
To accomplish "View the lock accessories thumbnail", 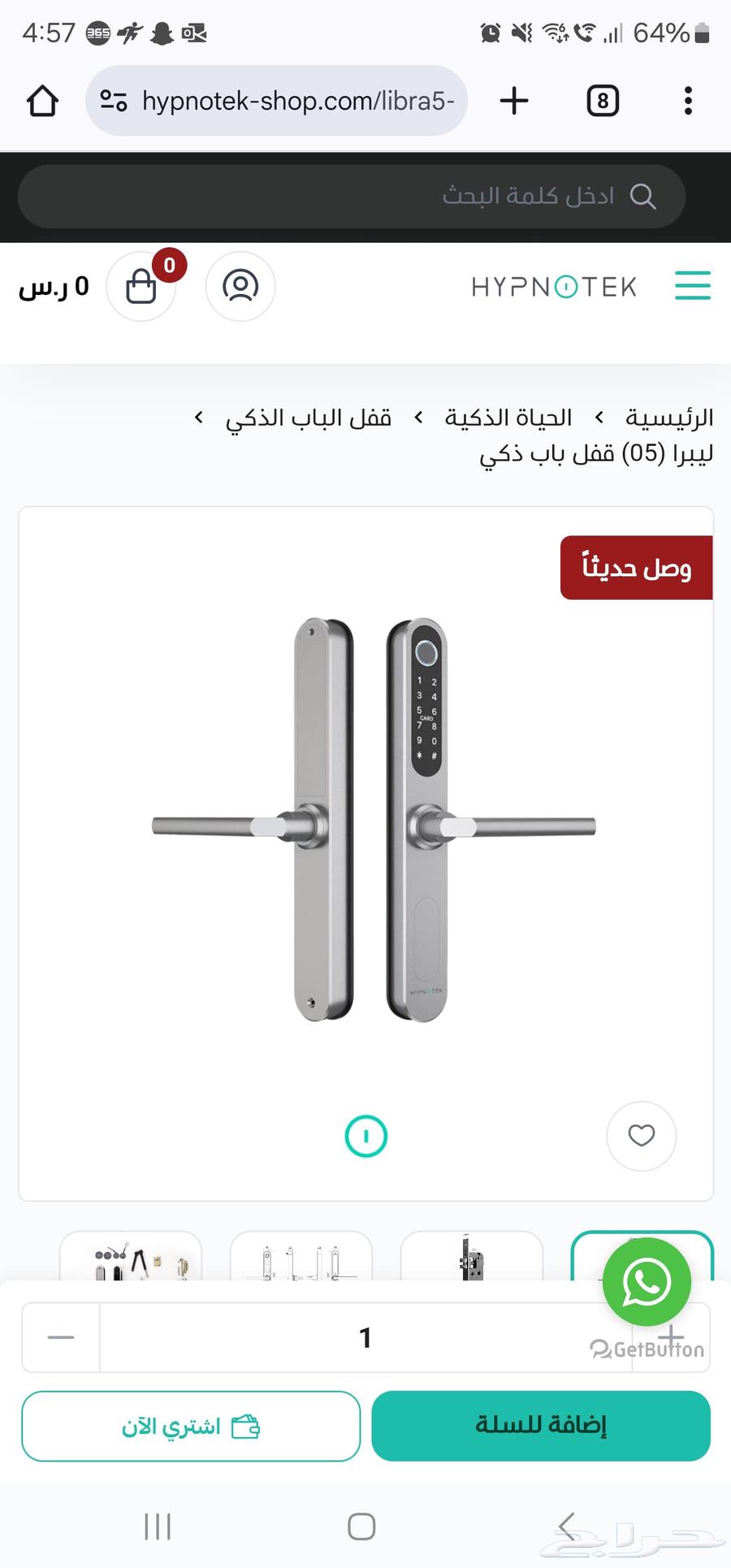I will tap(131, 1258).
